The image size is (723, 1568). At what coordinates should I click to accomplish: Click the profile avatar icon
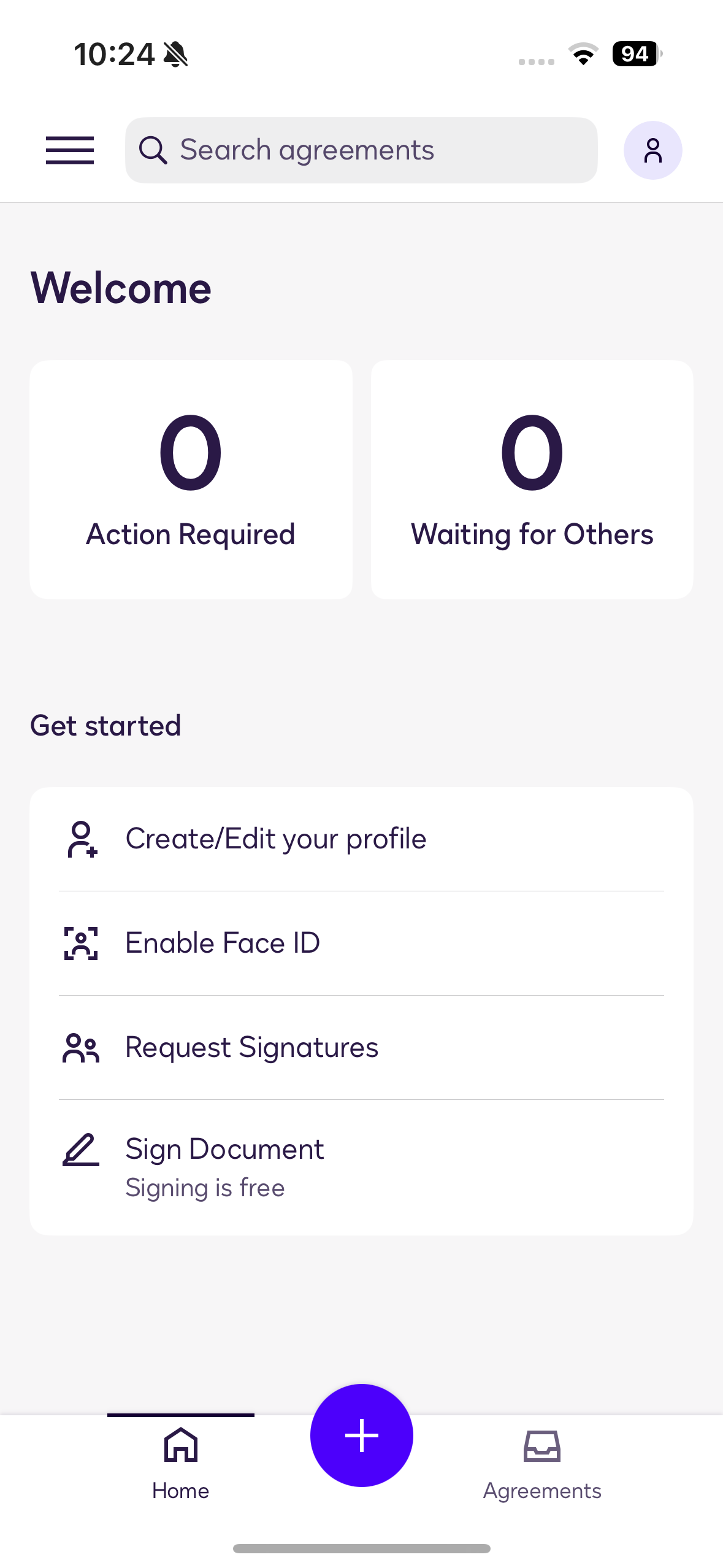coord(652,150)
